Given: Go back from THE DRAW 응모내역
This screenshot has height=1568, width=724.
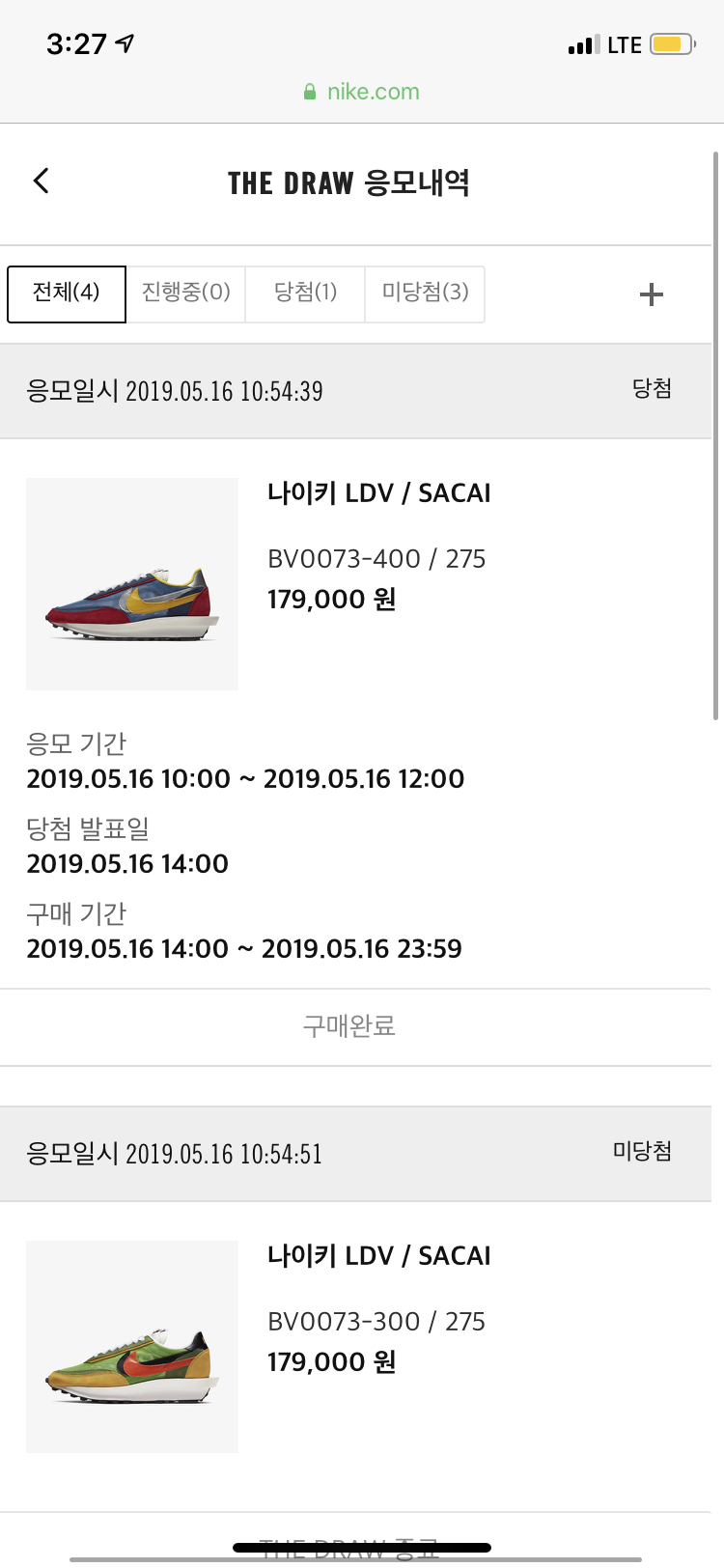Looking at the screenshot, I should pos(42,181).
